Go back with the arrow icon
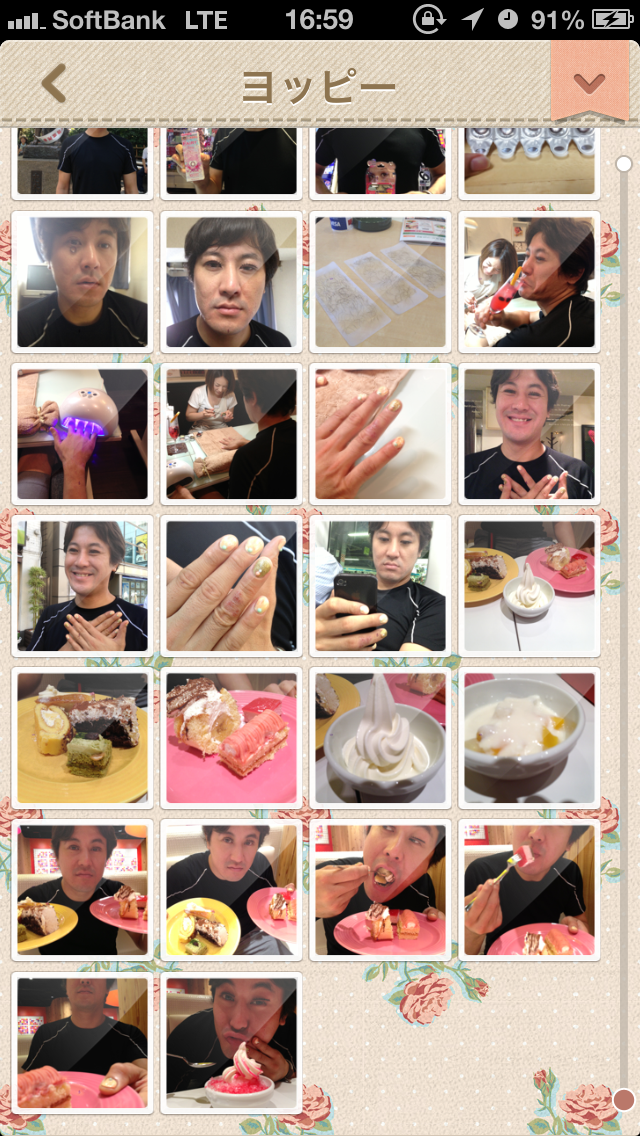640x1136 pixels. point(54,84)
